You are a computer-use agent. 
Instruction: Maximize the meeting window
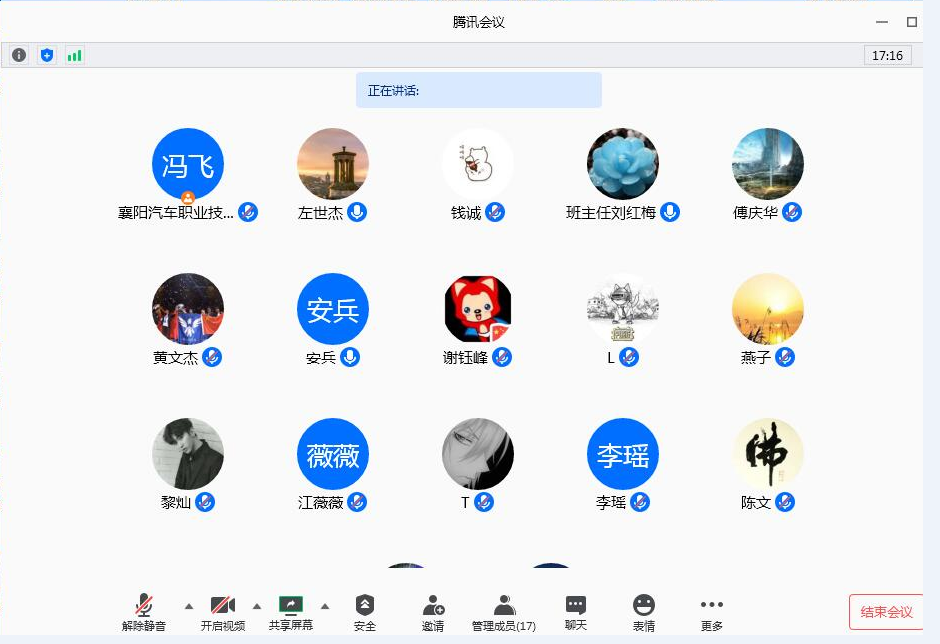[x=912, y=22]
